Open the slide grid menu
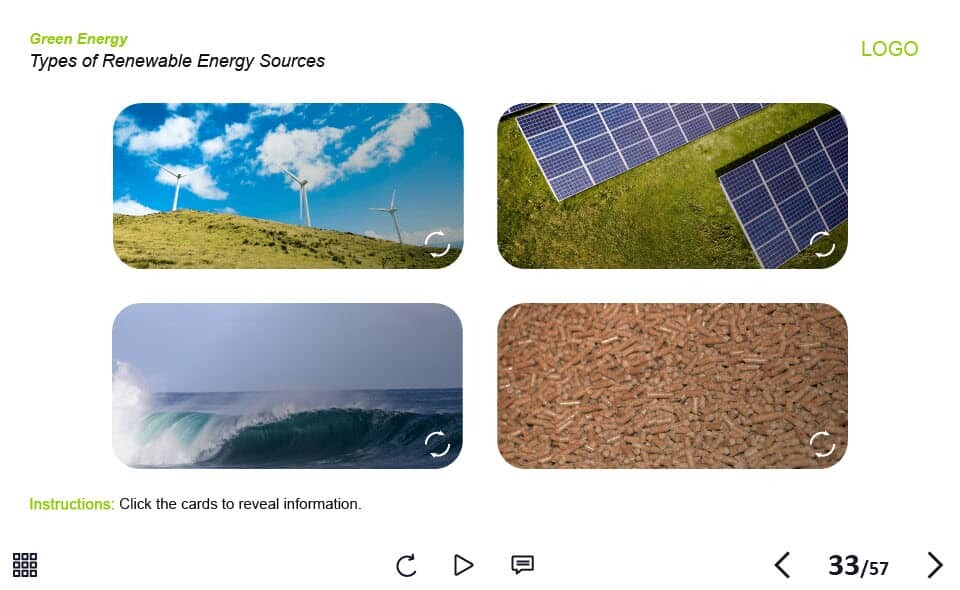Viewport: 960px width, 590px height. [x=25, y=565]
